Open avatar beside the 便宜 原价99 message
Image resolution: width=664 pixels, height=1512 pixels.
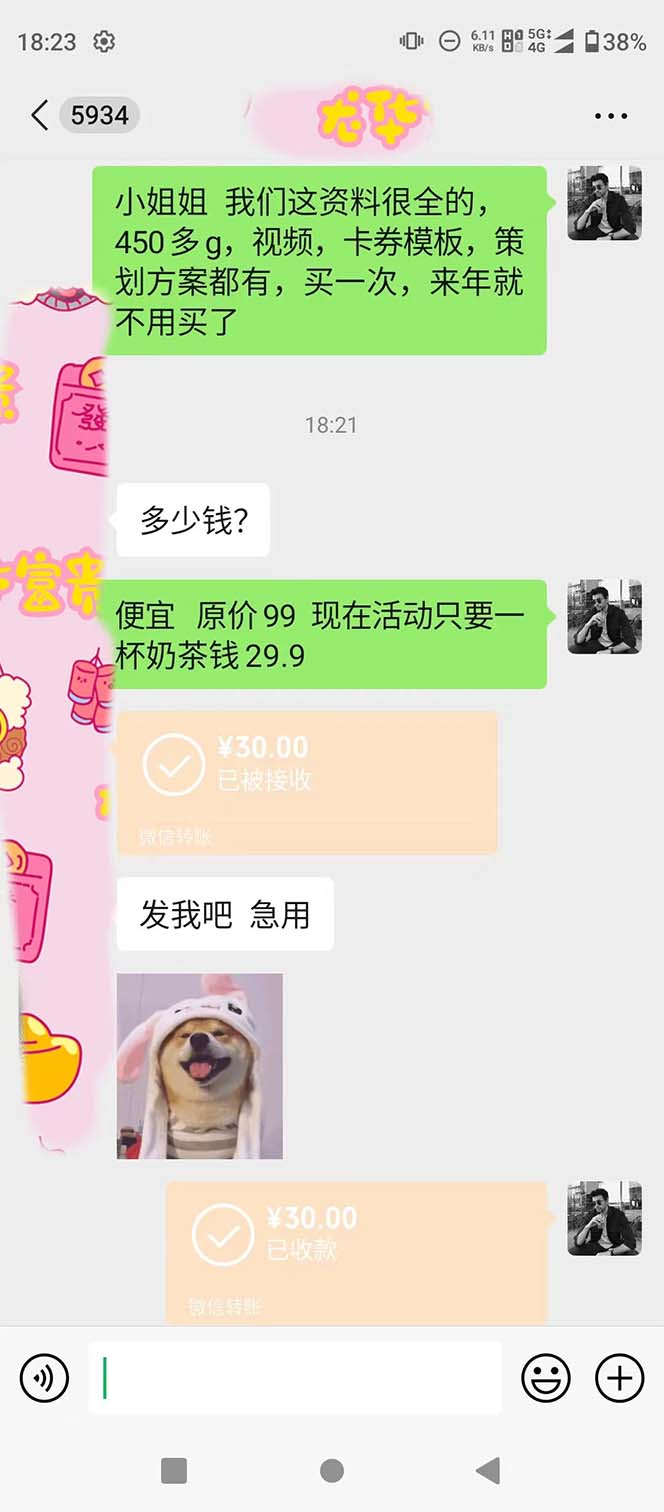[x=604, y=616]
